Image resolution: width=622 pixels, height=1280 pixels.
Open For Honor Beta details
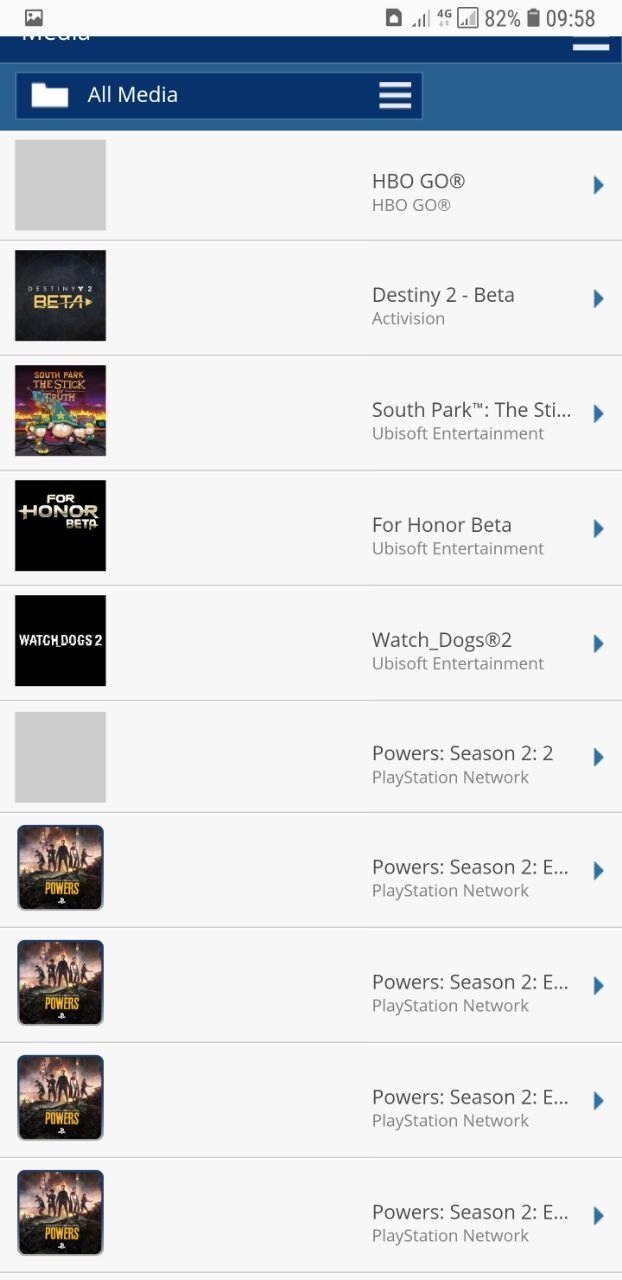(311, 528)
